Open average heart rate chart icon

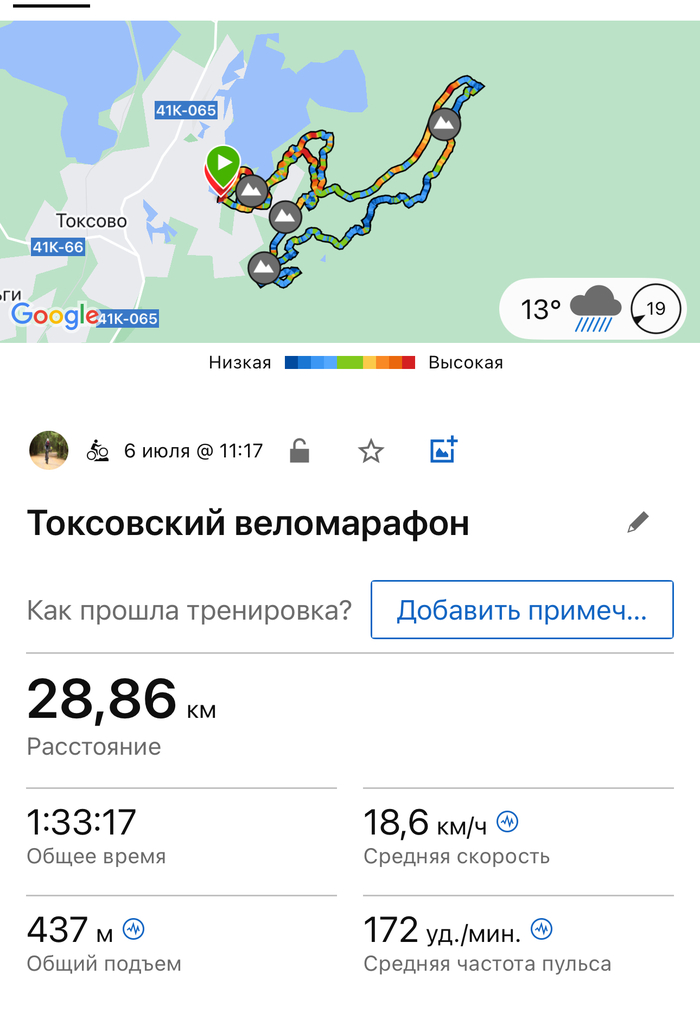coord(542,930)
